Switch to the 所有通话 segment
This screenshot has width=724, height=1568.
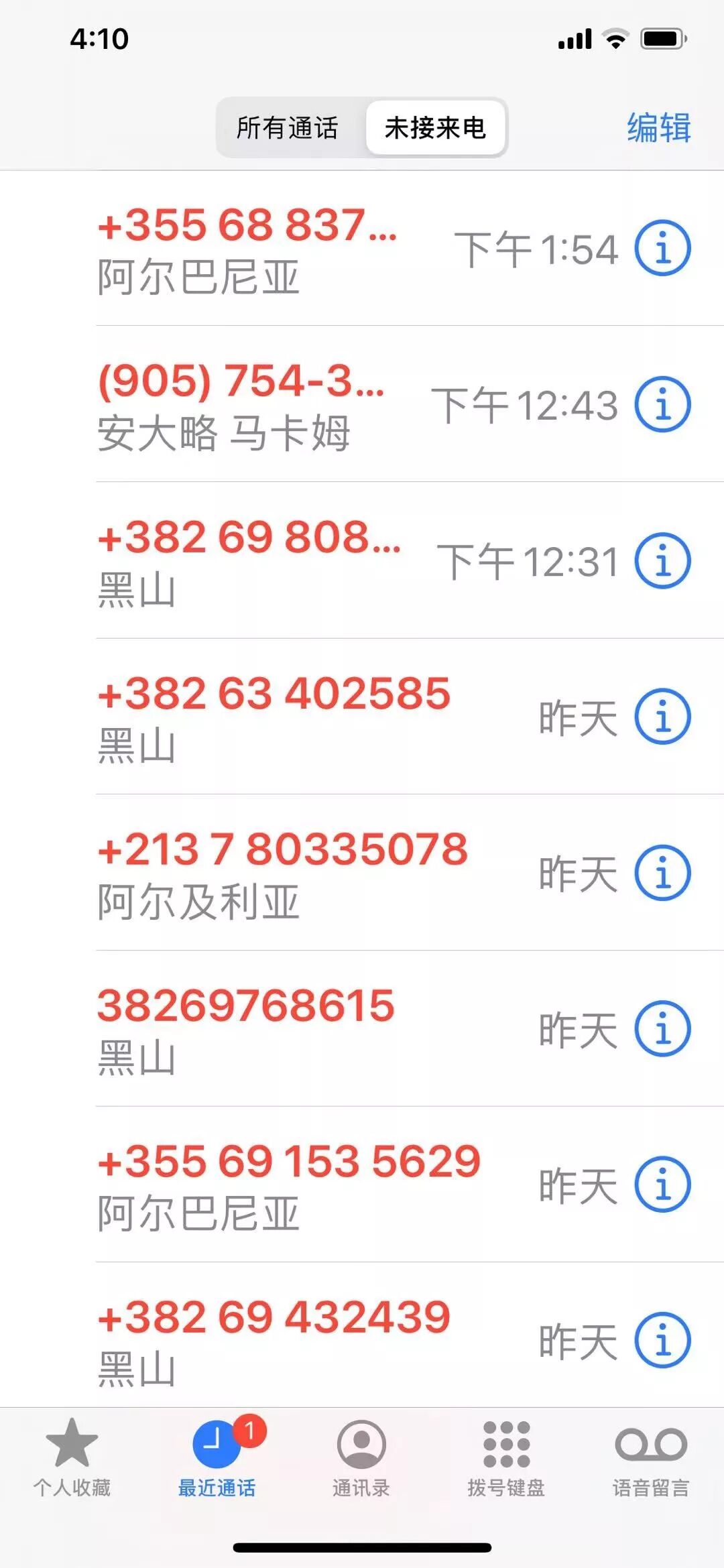(x=288, y=127)
